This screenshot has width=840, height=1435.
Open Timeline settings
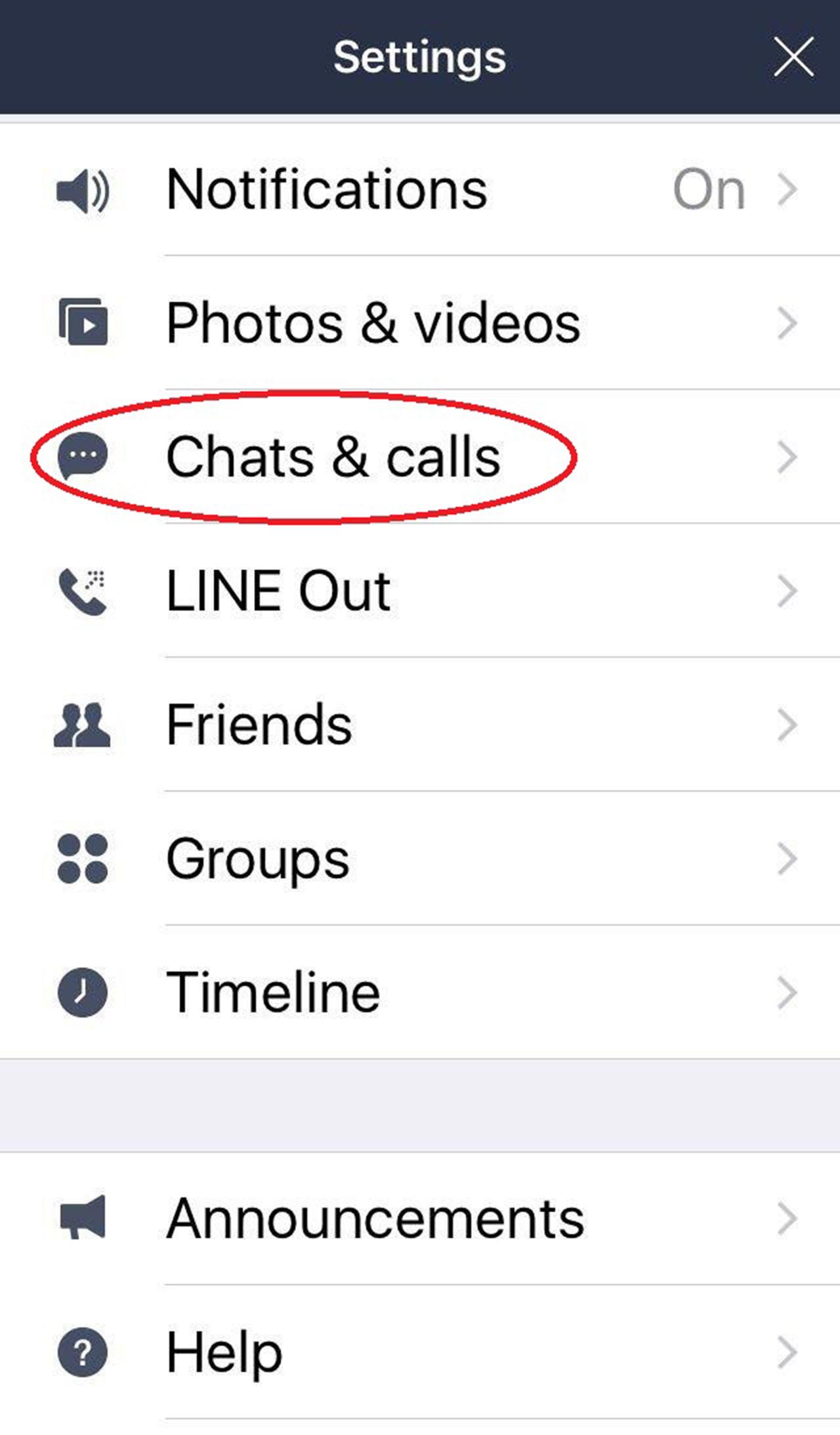click(420, 992)
